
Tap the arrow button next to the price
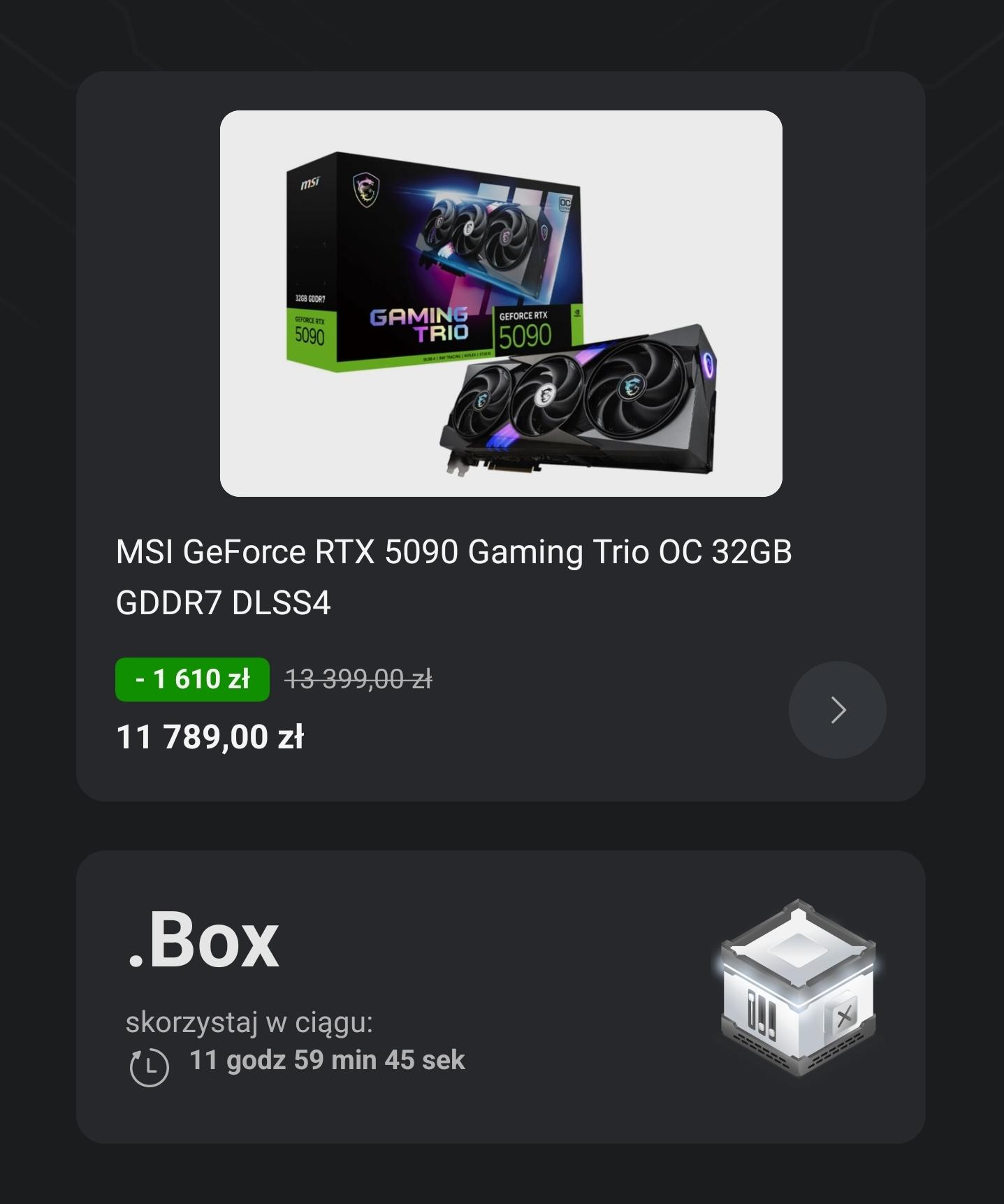[x=837, y=709]
